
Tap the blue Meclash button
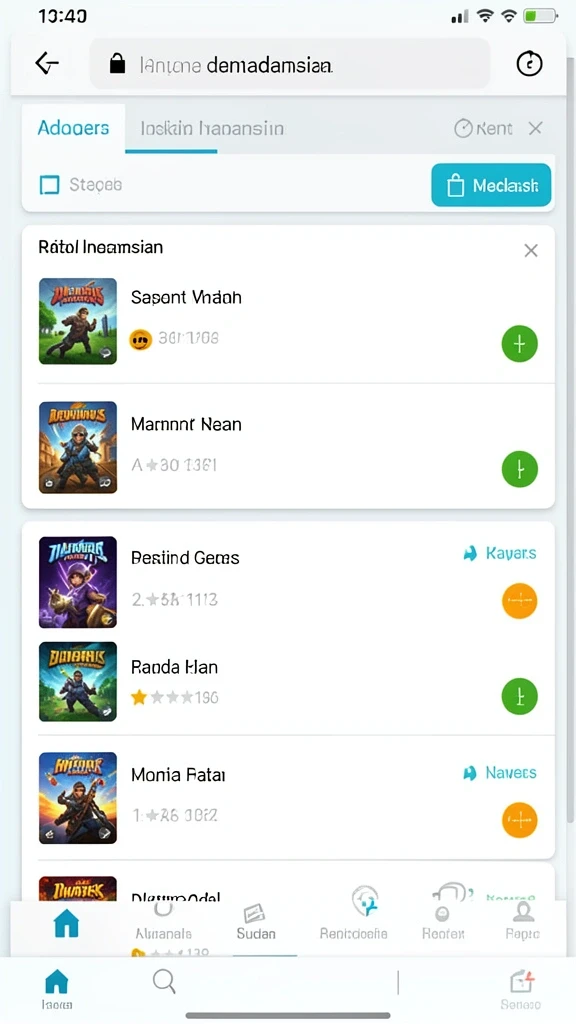point(491,185)
